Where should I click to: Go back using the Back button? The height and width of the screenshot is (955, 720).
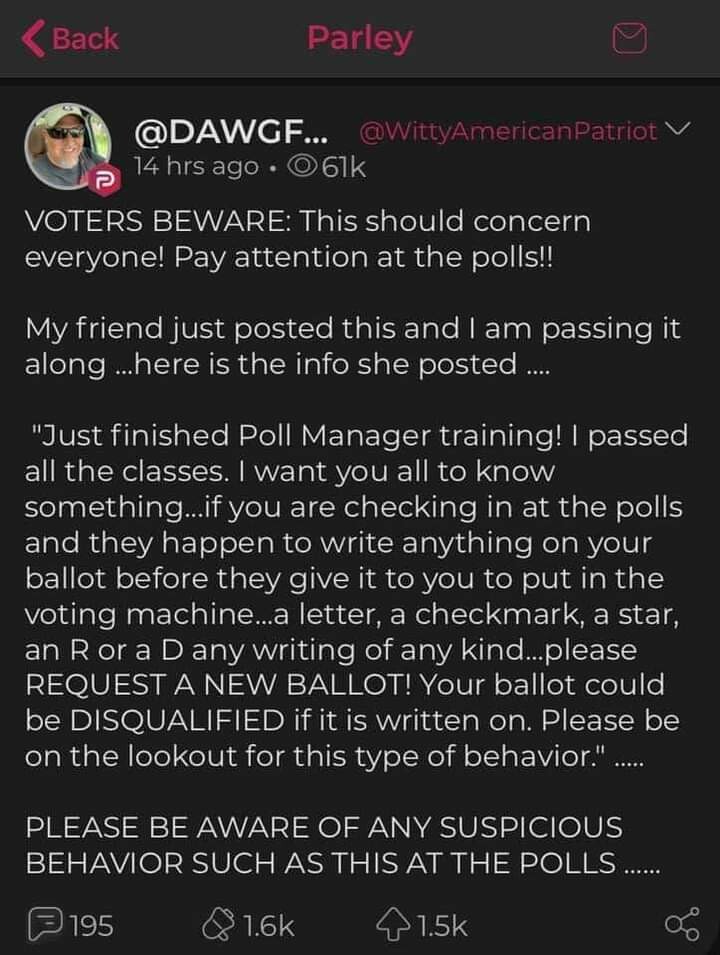point(70,39)
